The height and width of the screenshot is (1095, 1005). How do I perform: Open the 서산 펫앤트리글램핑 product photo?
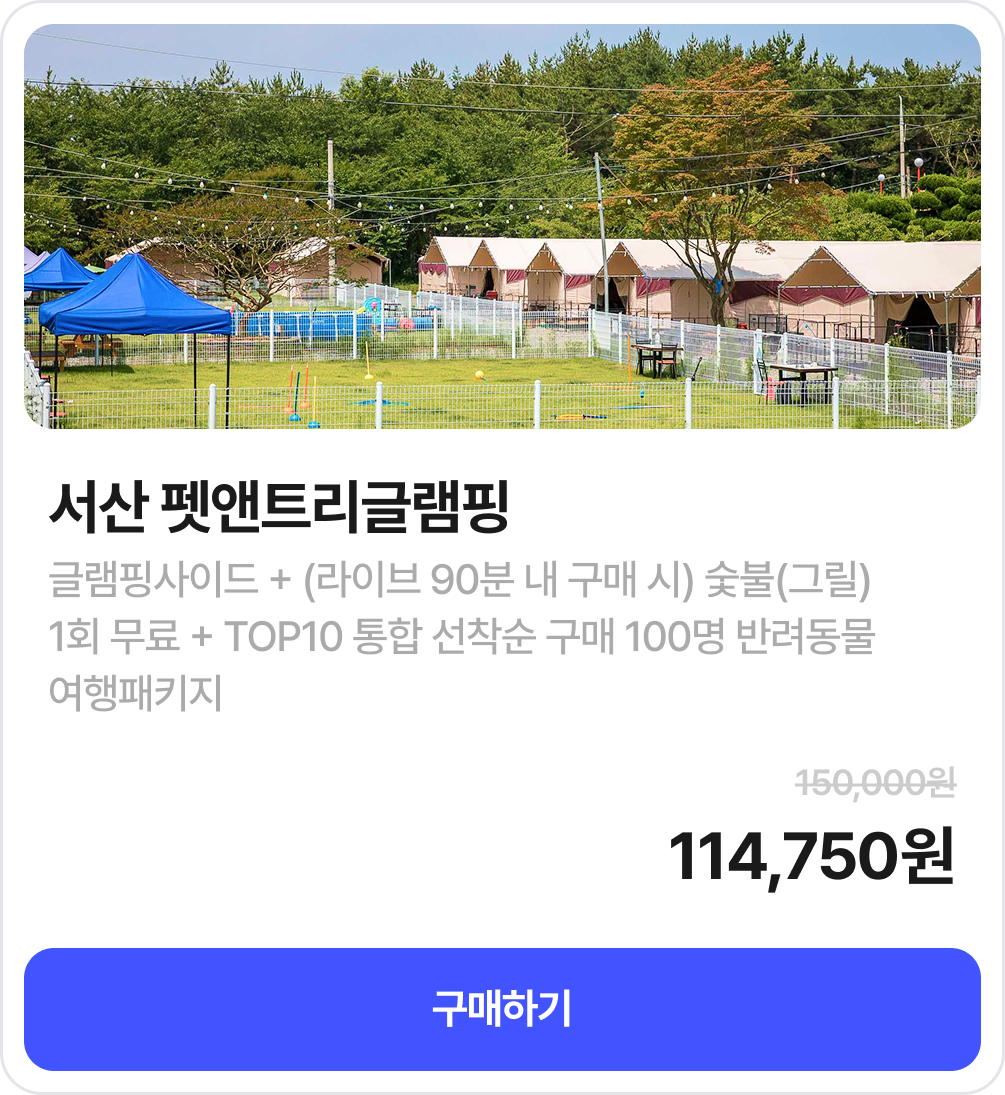pyautogui.click(x=502, y=227)
